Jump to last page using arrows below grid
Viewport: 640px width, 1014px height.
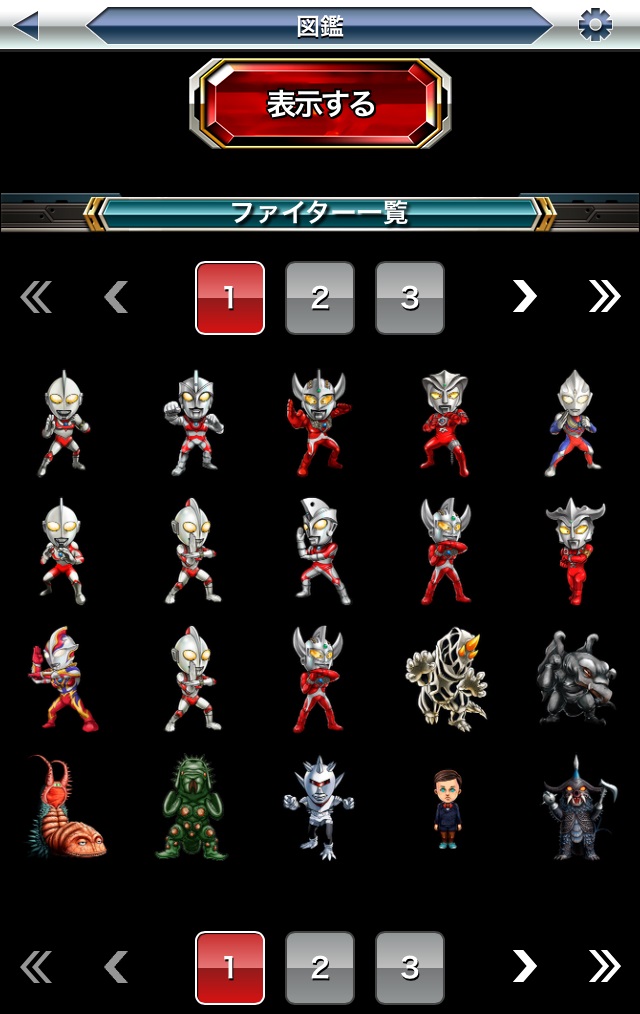pyautogui.click(x=604, y=966)
